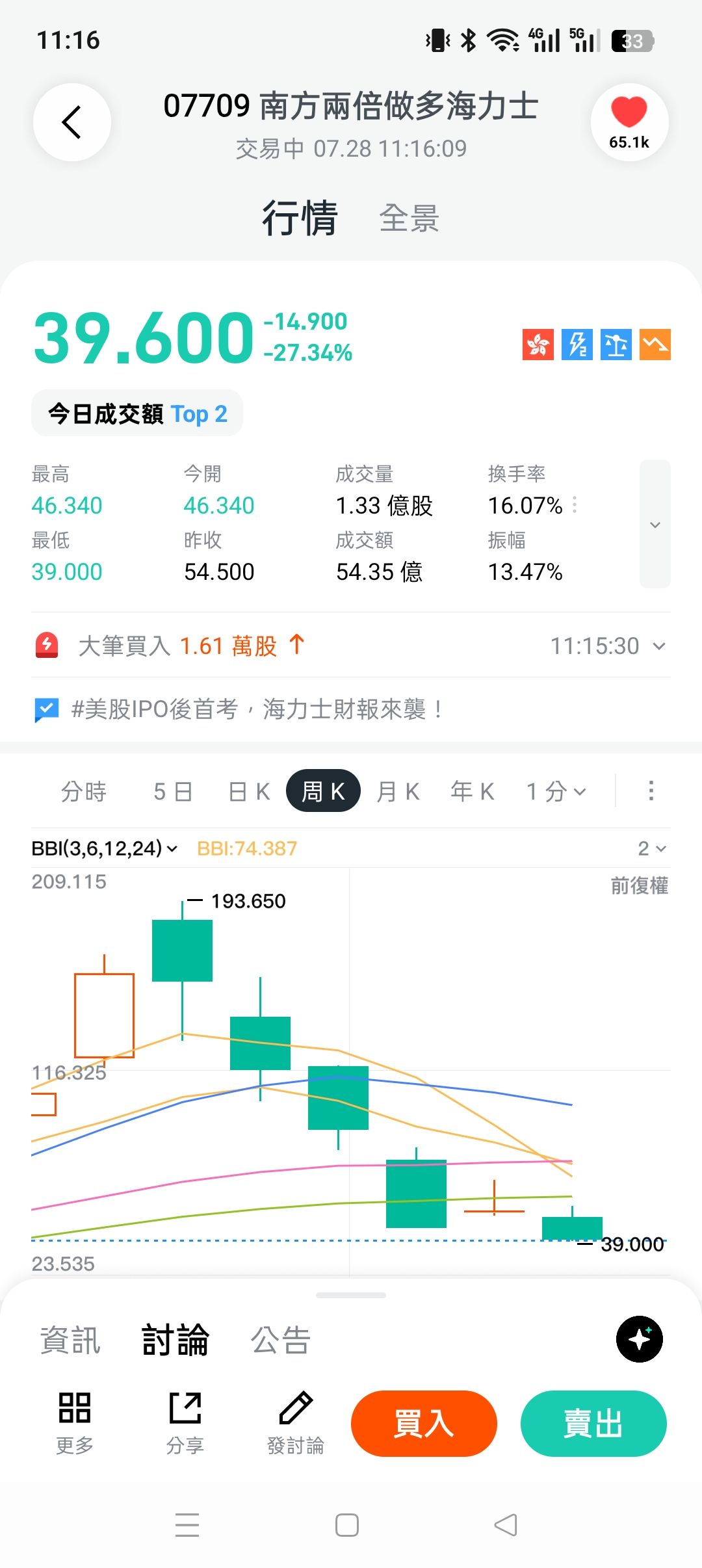702x1568 pixels.
Task: Switch to 年K chart
Action: pyautogui.click(x=473, y=791)
